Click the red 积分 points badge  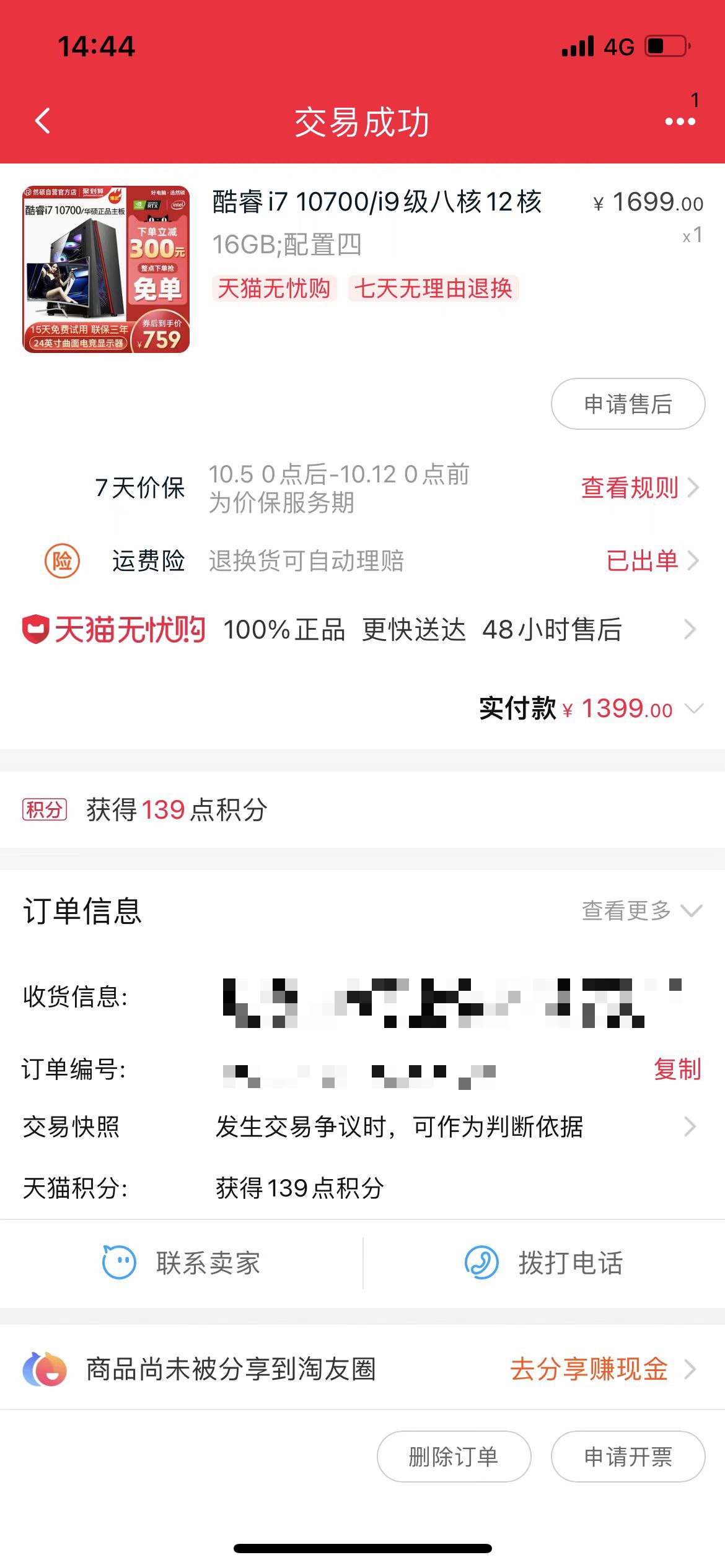click(x=45, y=807)
